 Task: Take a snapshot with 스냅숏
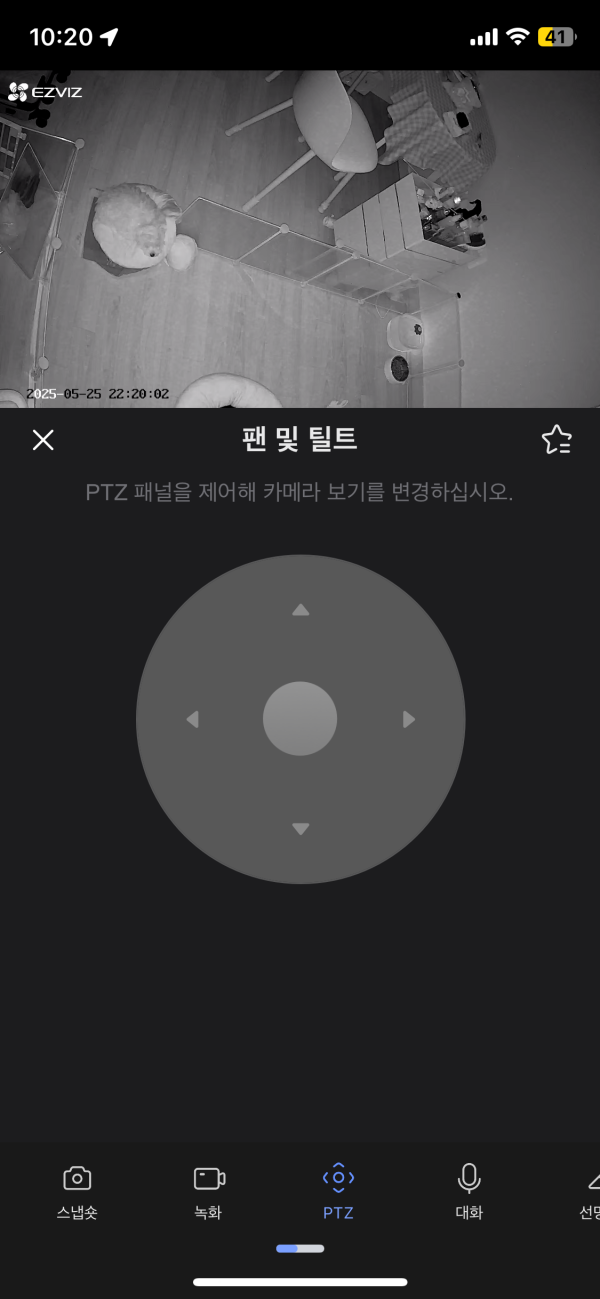pyautogui.click(x=77, y=1190)
